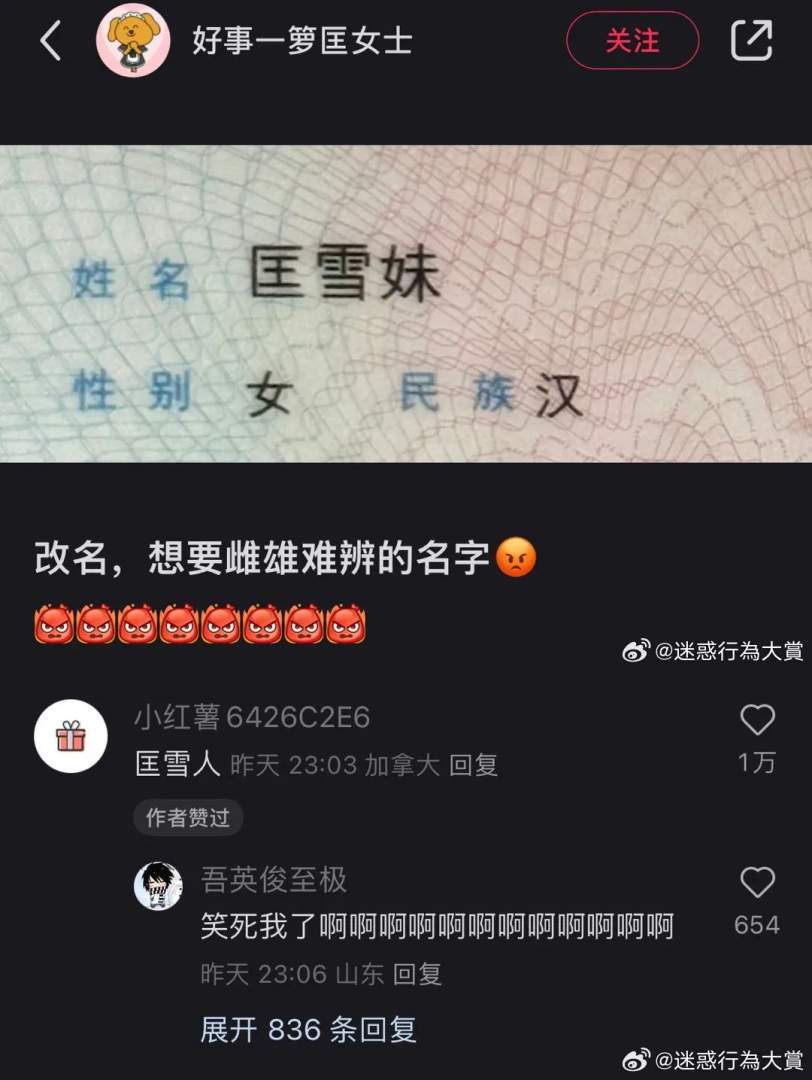This screenshot has height=1080, width=812.
Task: Expand the 836 replies
Action: 308,1029
